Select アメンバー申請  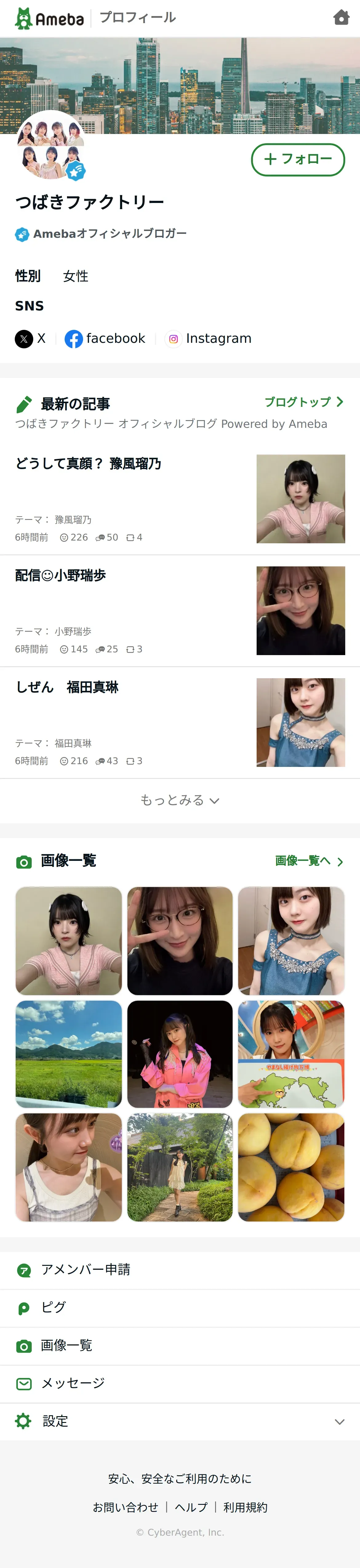tap(85, 1270)
